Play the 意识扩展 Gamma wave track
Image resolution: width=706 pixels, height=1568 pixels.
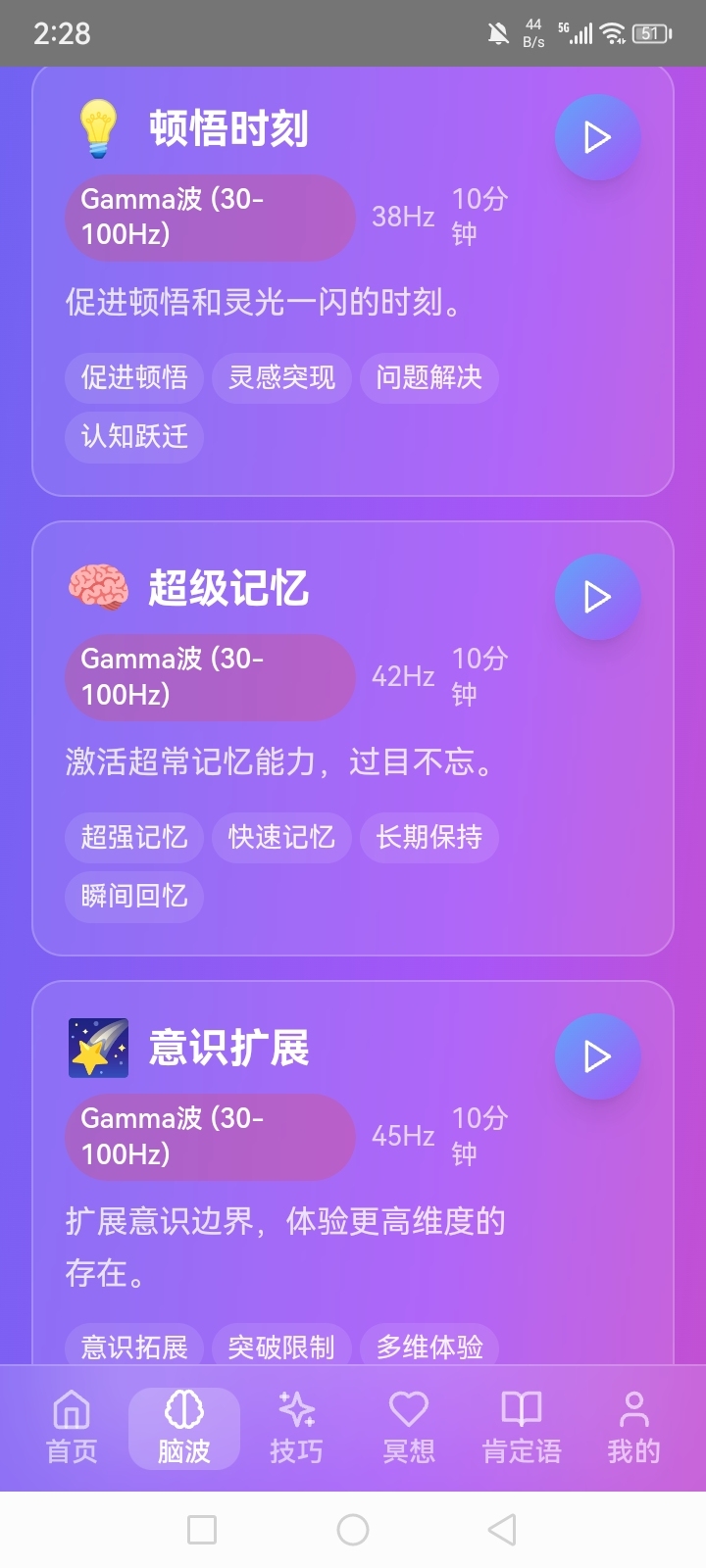pyautogui.click(x=597, y=1056)
